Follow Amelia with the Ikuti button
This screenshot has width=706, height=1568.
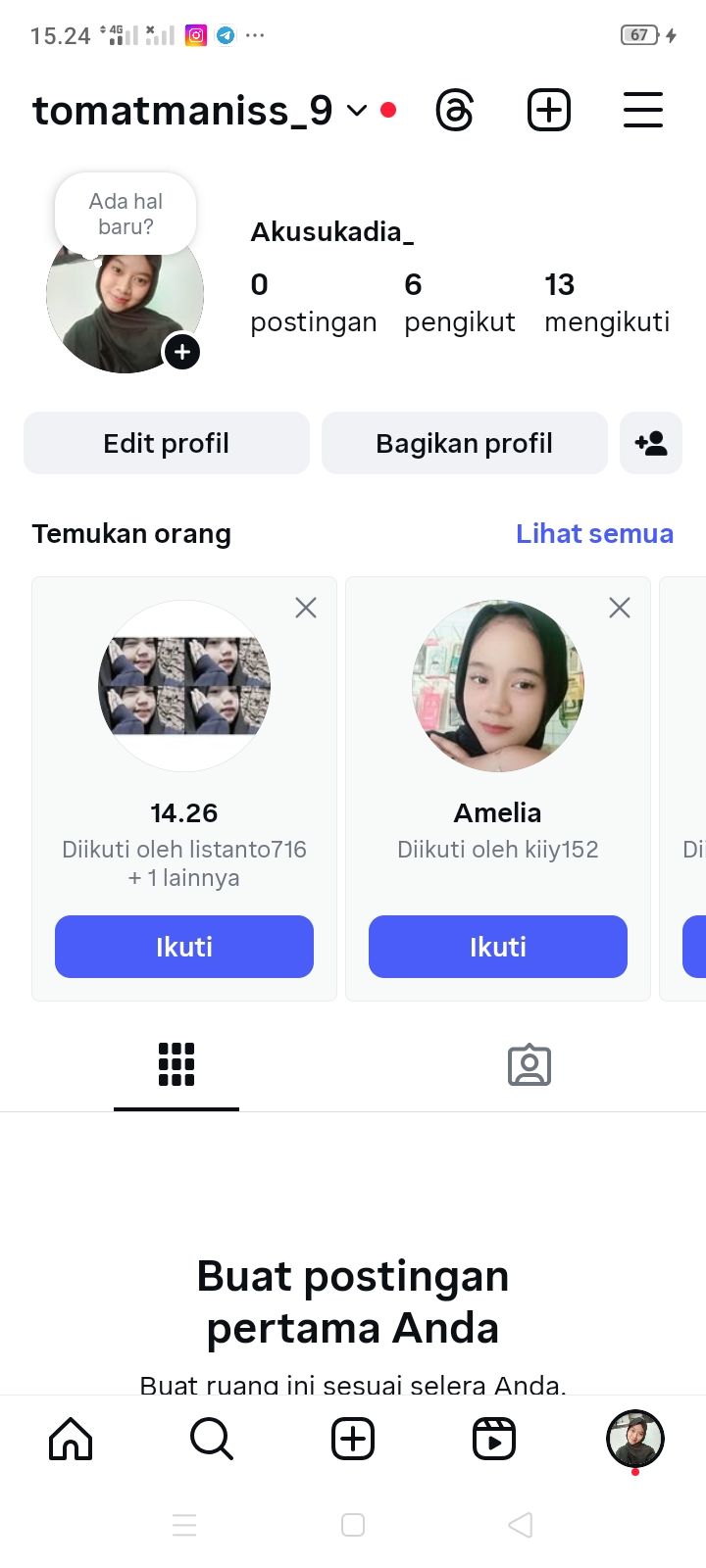[x=498, y=947]
